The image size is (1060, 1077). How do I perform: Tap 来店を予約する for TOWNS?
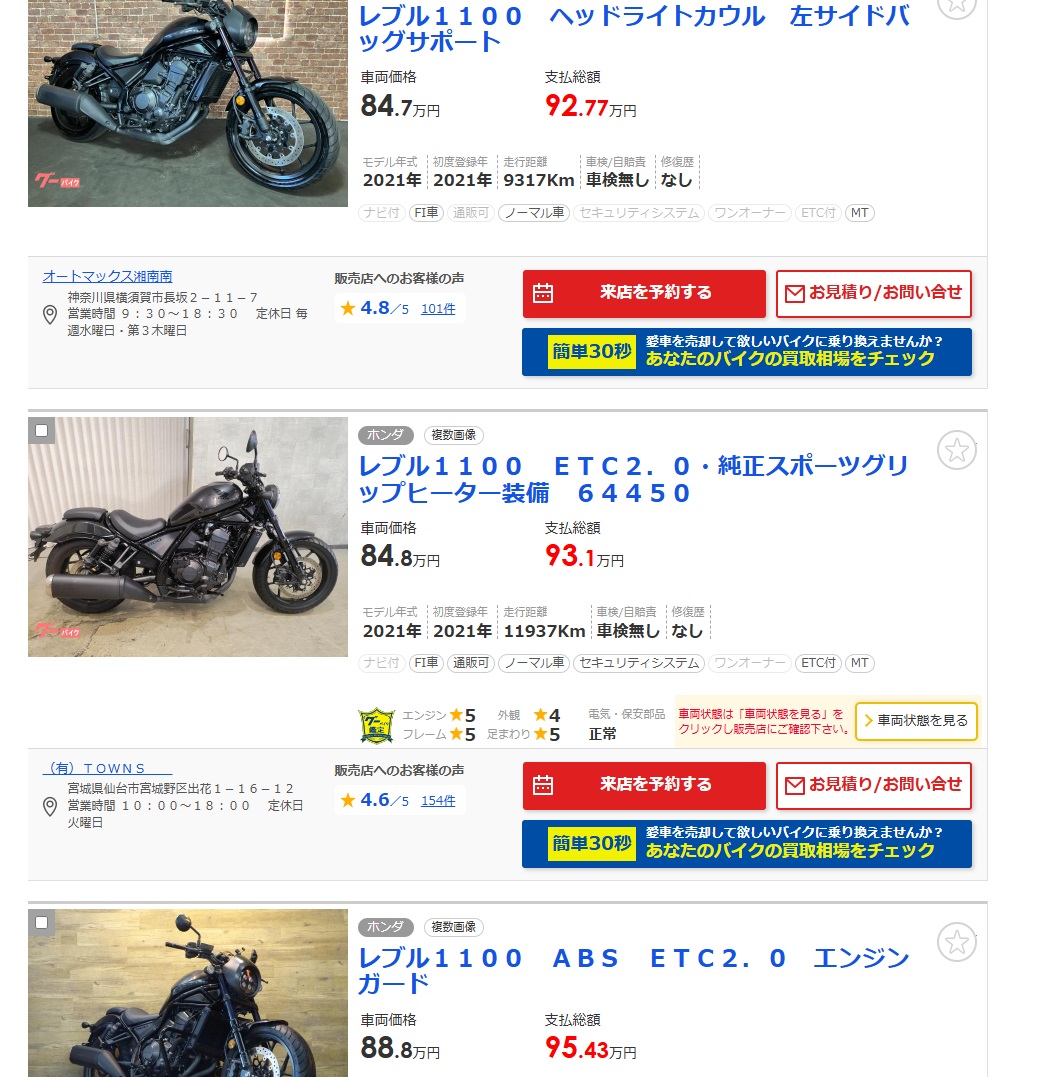pos(644,785)
